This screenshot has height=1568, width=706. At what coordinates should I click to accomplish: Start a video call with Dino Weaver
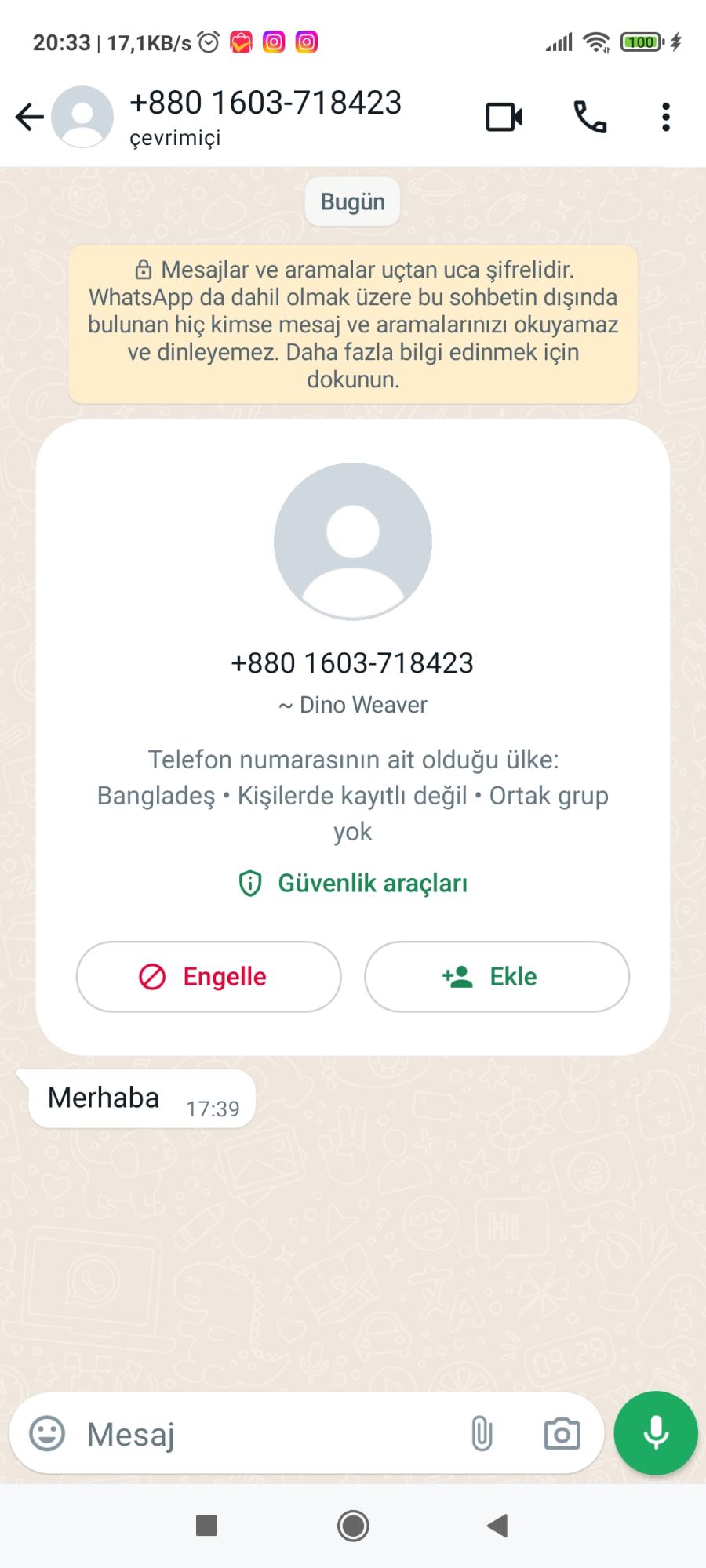click(x=503, y=116)
